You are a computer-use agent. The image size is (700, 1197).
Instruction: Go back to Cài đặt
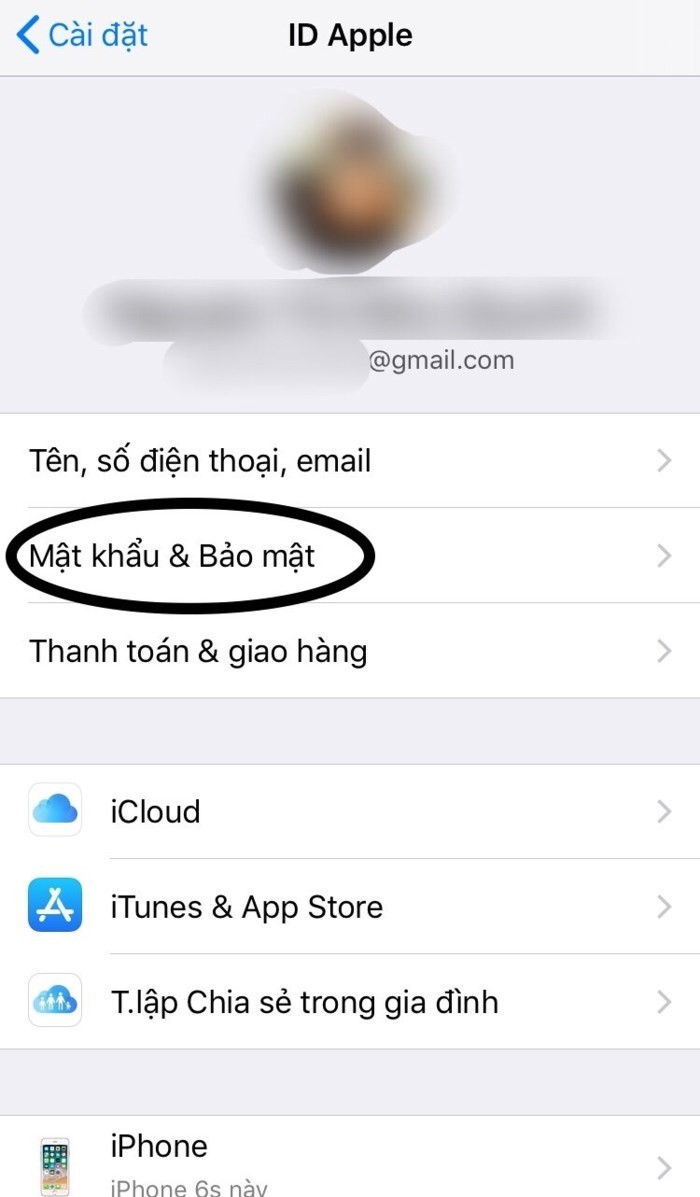point(82,35)
